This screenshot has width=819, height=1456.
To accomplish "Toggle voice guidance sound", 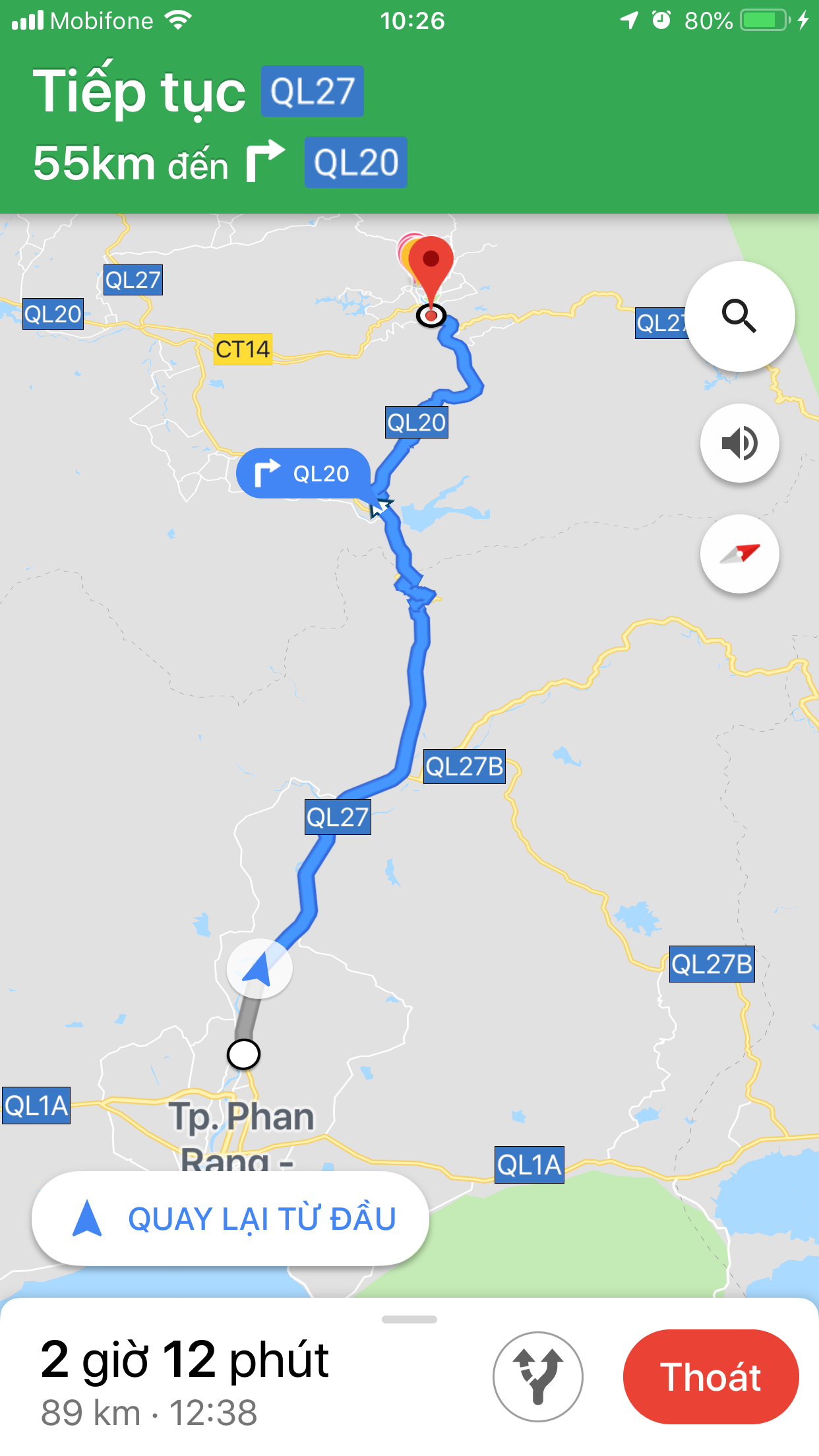I will pyautogui.click(x=739, y=442).
